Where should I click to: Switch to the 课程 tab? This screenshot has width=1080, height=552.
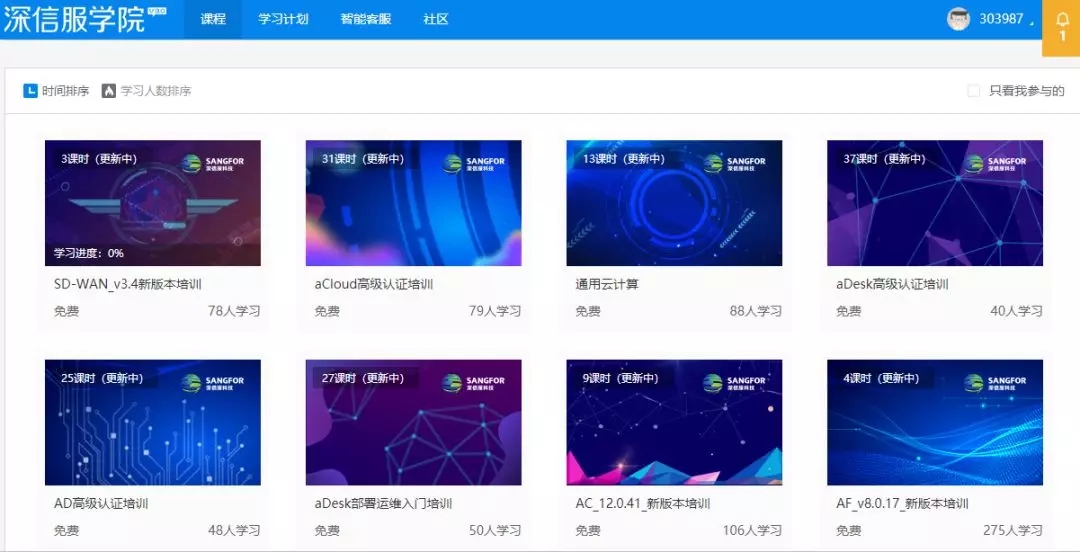pos(213,19)
